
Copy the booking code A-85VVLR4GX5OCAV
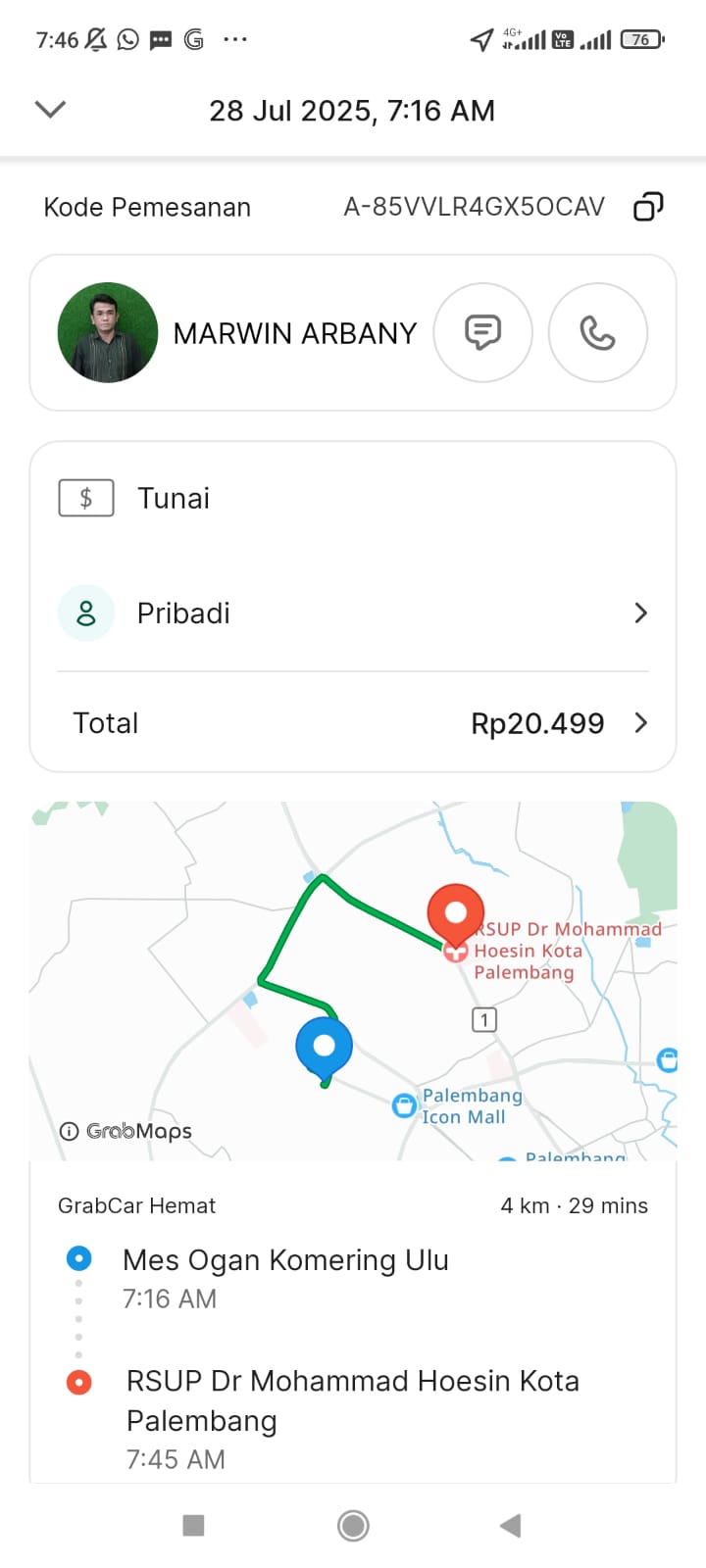pyautogui.click(x=648, y=207)
